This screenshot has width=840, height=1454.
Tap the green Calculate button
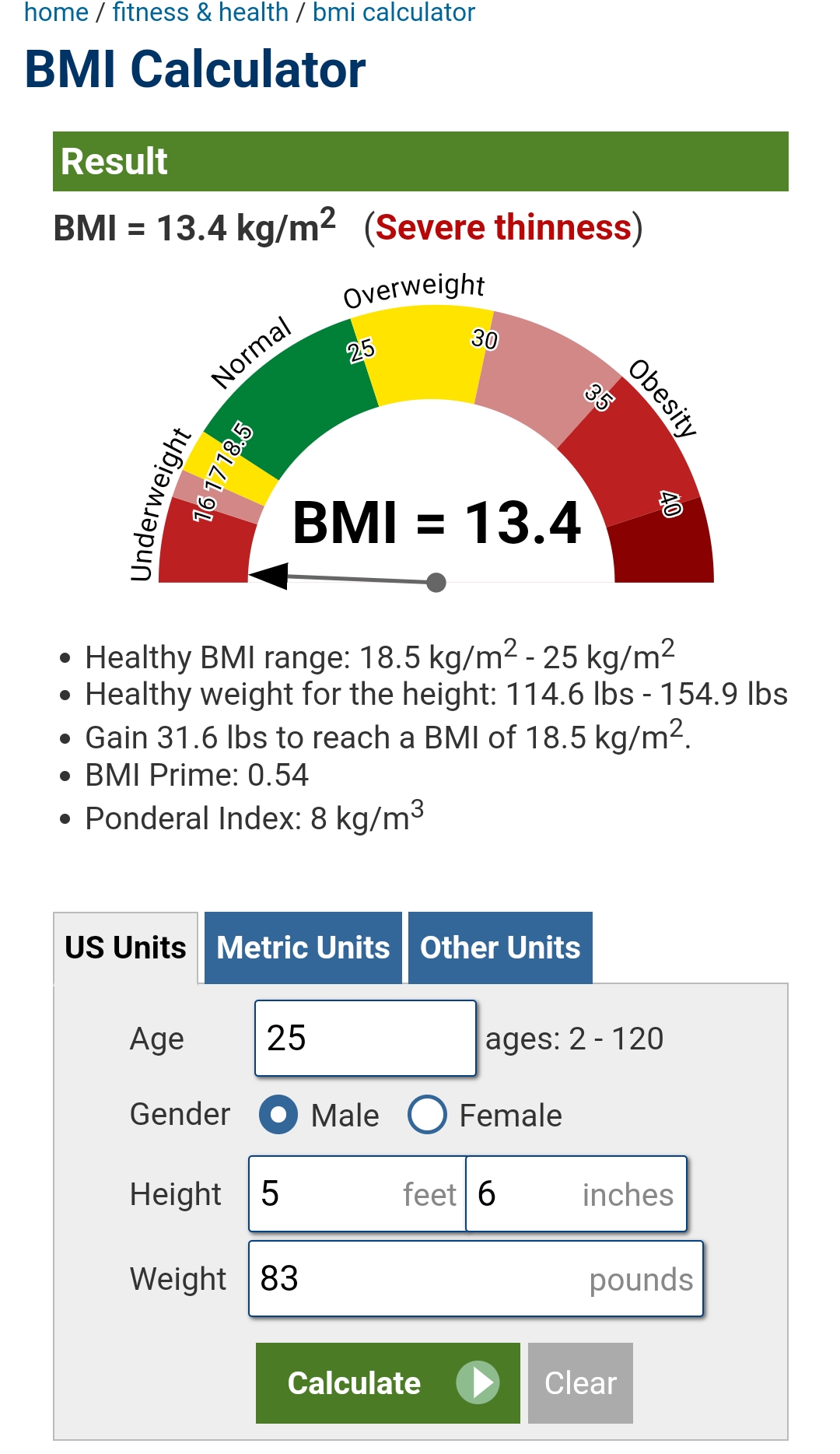387,1382
